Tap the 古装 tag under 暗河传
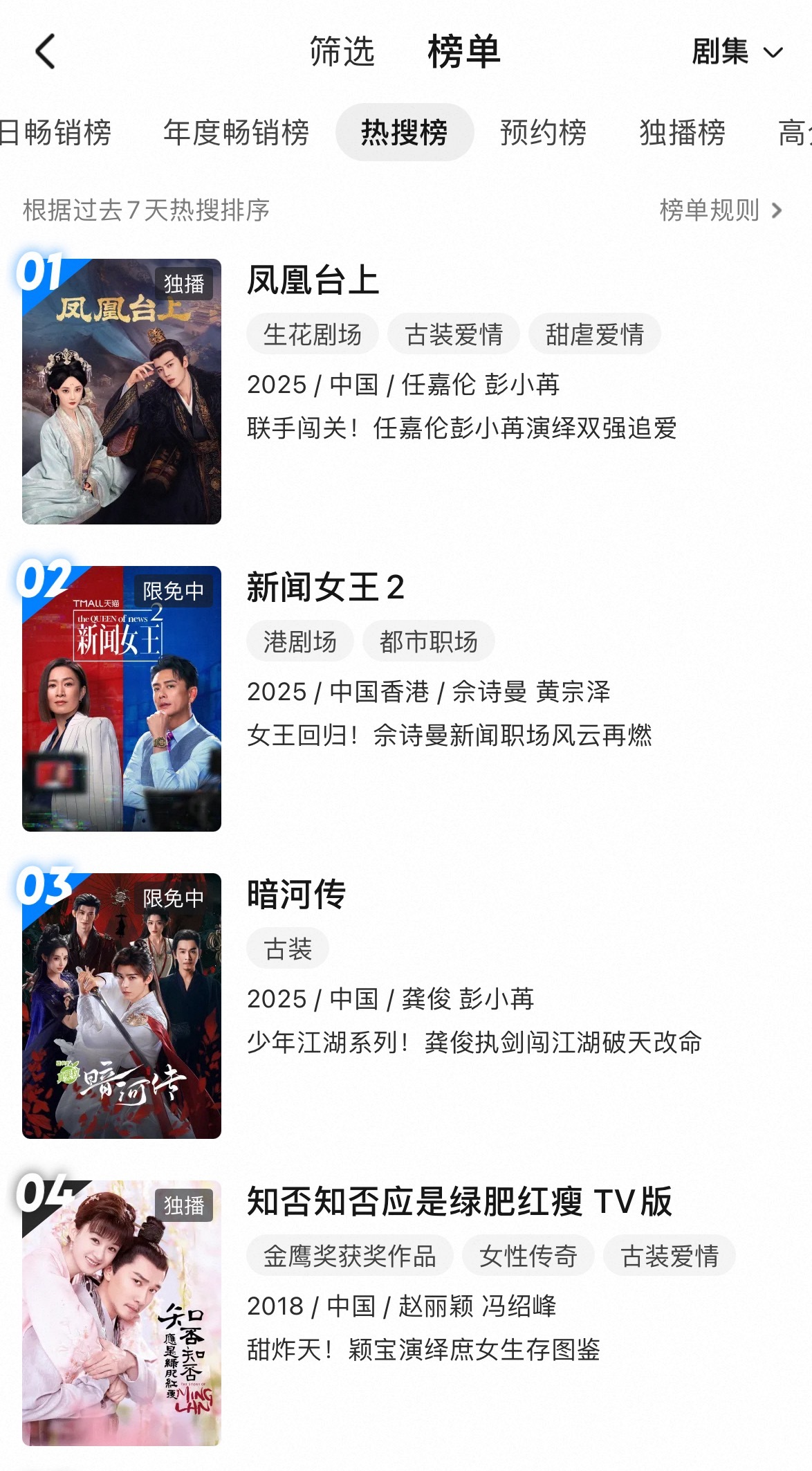812x1471 pixels. click(288, 949)
